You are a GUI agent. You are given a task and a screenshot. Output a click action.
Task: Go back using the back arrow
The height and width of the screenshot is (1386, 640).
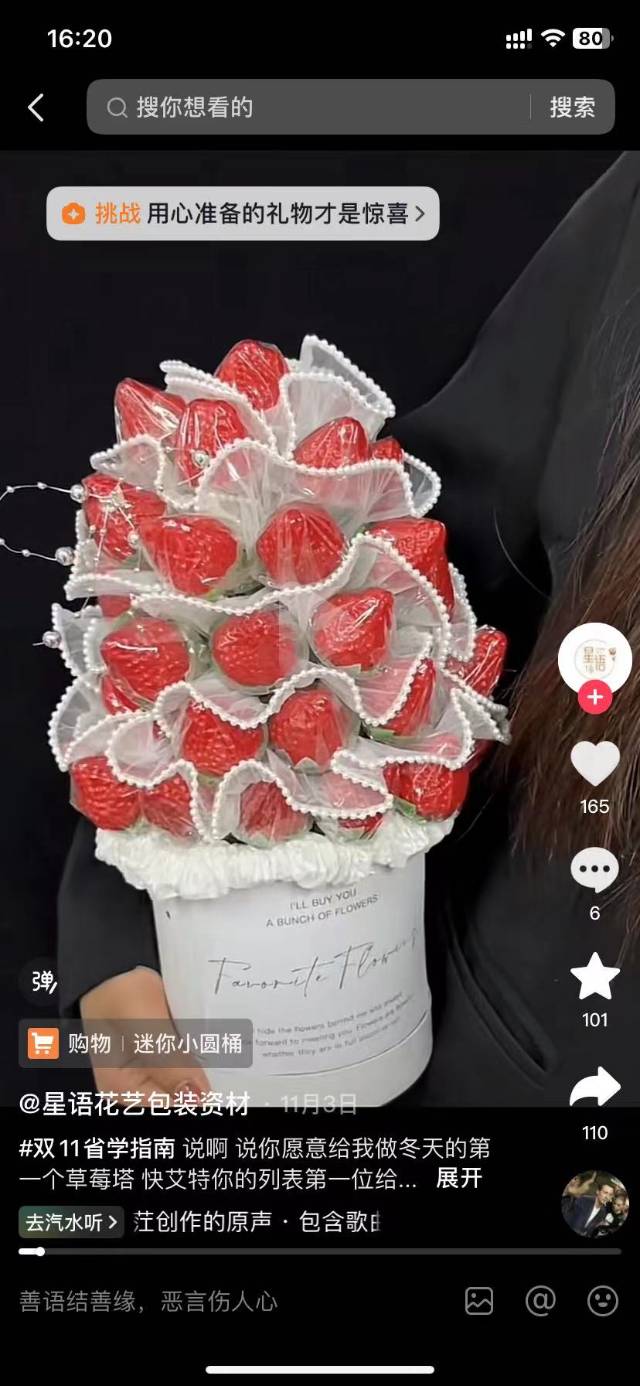36,107
